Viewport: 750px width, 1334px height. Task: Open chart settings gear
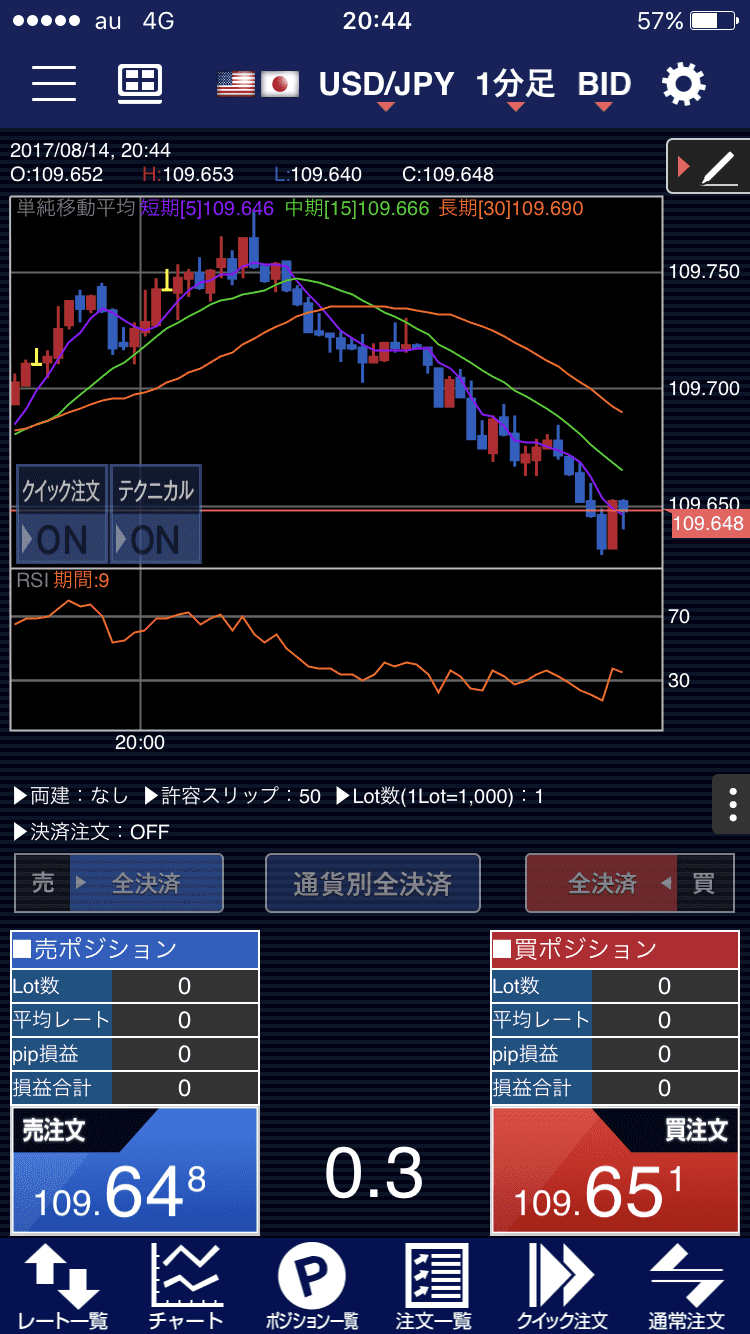pos(684,84)
